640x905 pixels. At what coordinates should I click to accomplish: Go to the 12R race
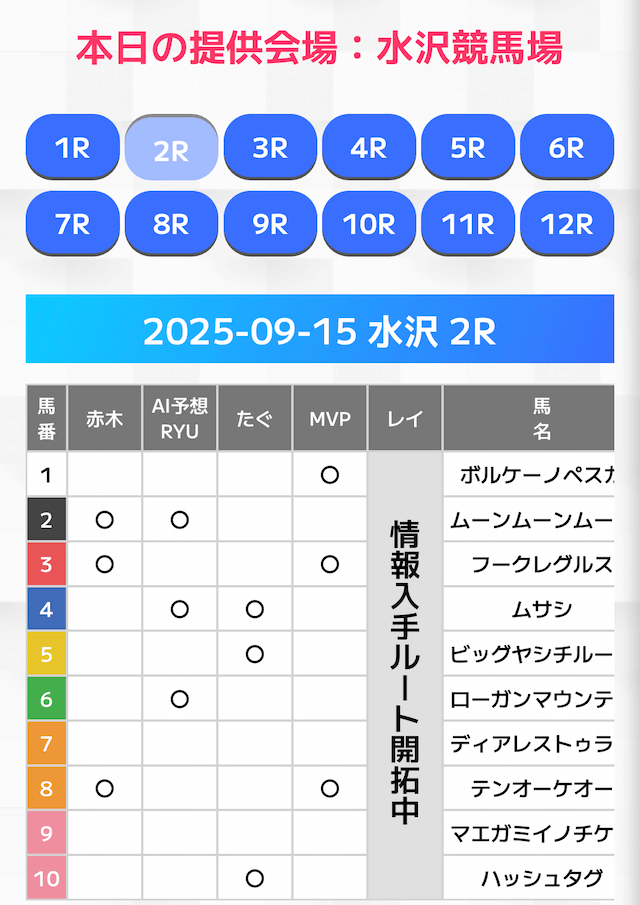click(x=566, y=223)
